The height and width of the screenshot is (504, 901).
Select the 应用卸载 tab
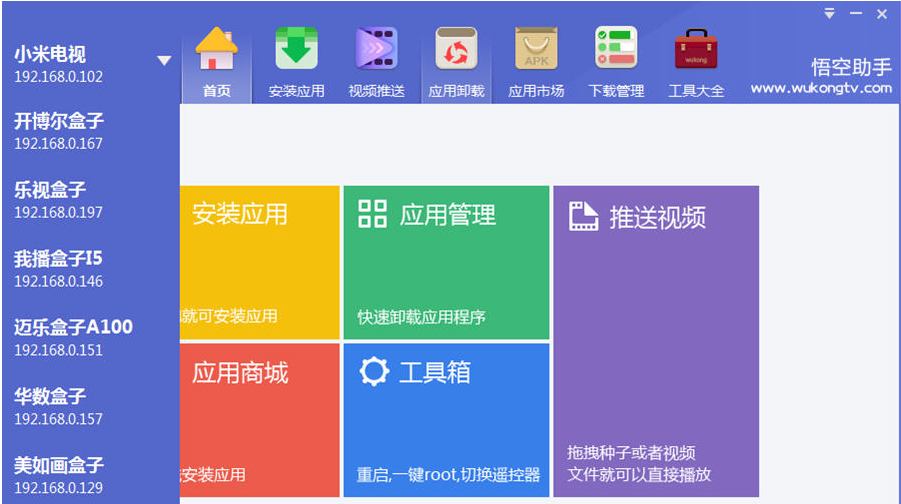pos(456,65)
